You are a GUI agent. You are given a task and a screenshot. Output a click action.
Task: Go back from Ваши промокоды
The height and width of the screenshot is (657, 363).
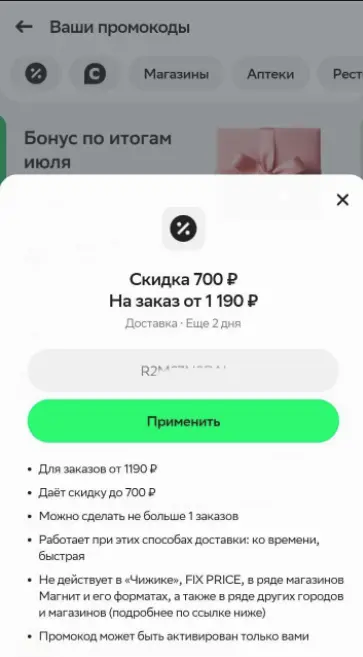[24, 27]
